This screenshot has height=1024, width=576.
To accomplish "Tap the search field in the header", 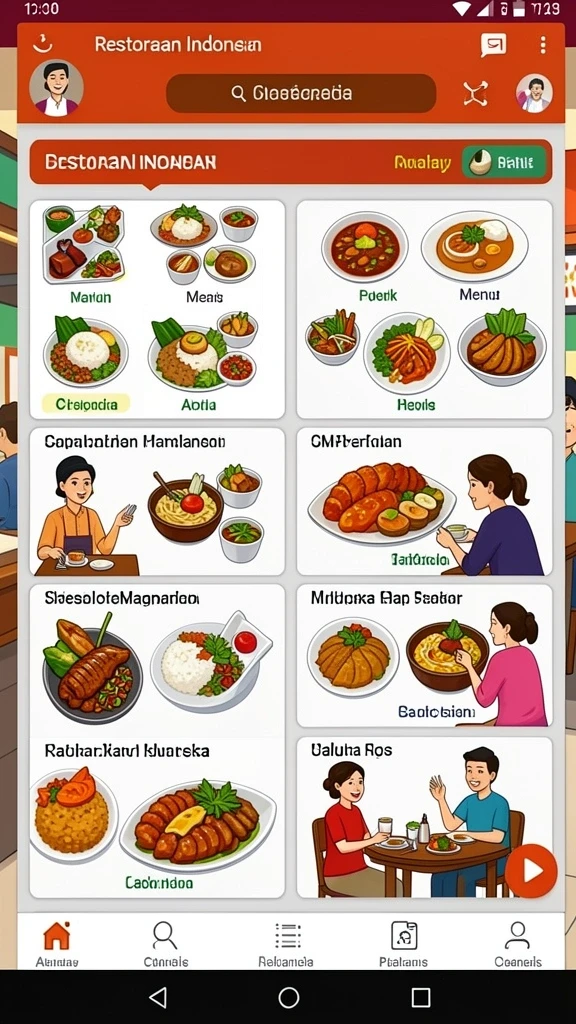I will (301, 93).
